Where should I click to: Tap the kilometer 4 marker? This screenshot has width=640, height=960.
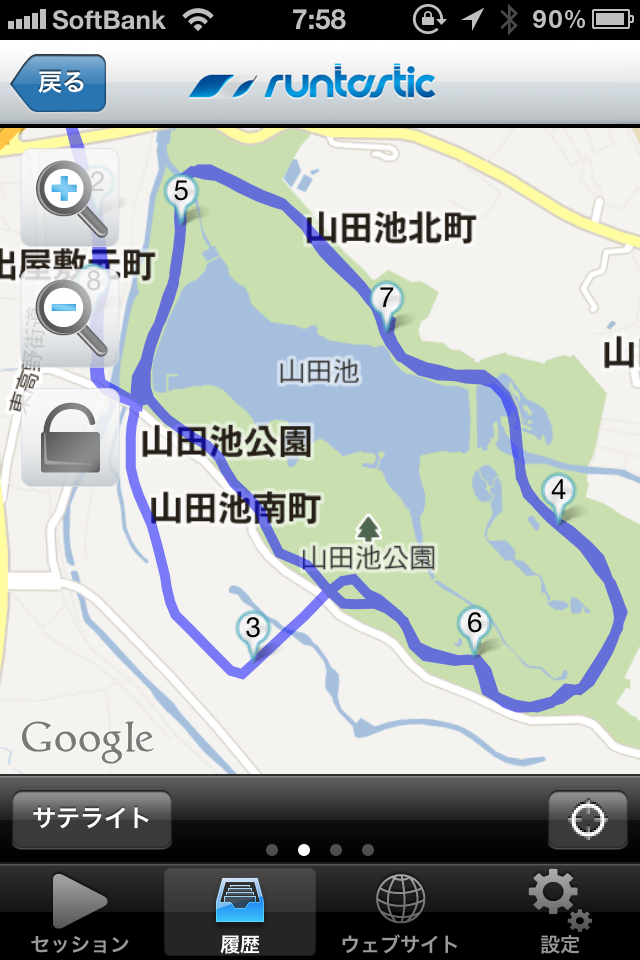tap(558, 492)
